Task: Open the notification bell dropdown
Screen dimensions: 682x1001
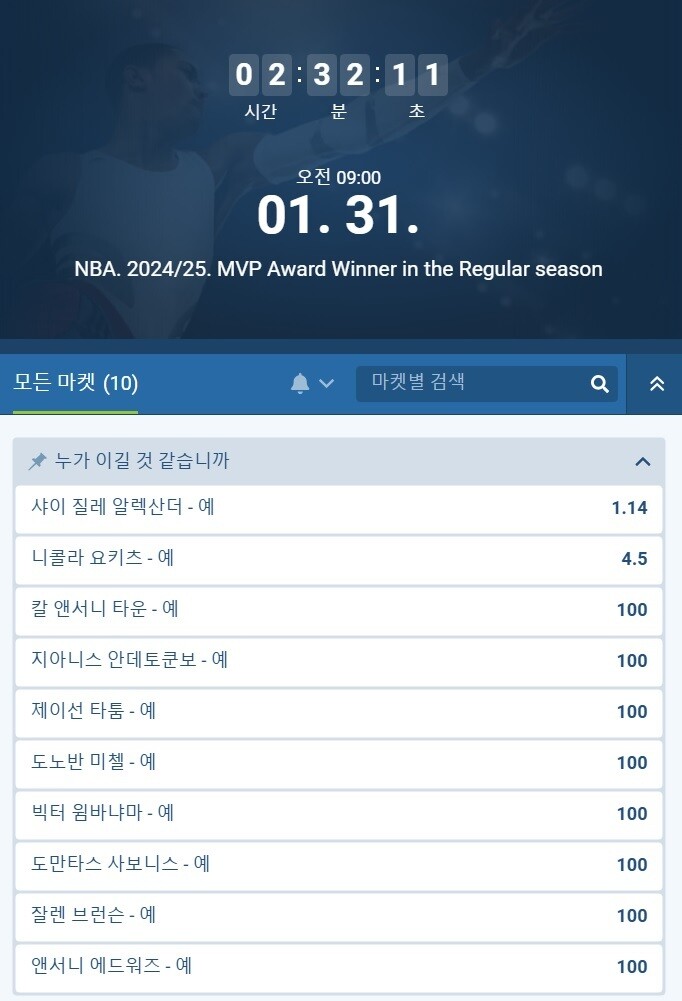Action: [x=312, y=383]
